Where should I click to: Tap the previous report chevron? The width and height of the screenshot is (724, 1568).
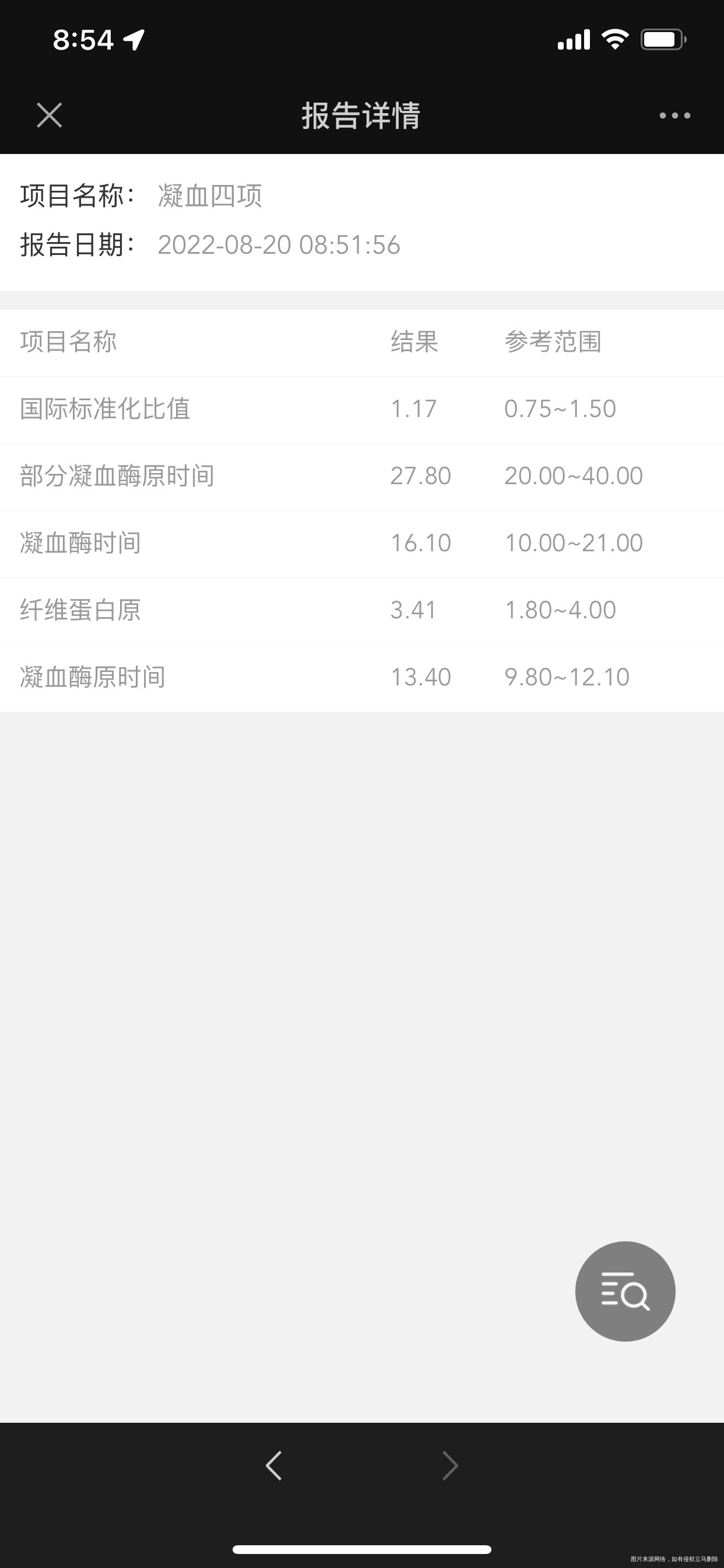click(x=273, y=1465)
